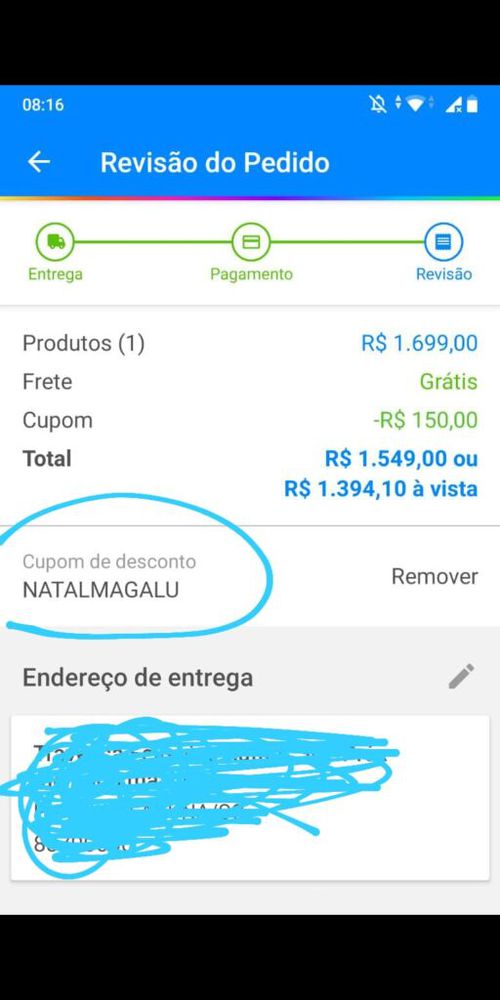Go back from Revisão do Pedido
500x1000 pixels.
tap(39, 163)
